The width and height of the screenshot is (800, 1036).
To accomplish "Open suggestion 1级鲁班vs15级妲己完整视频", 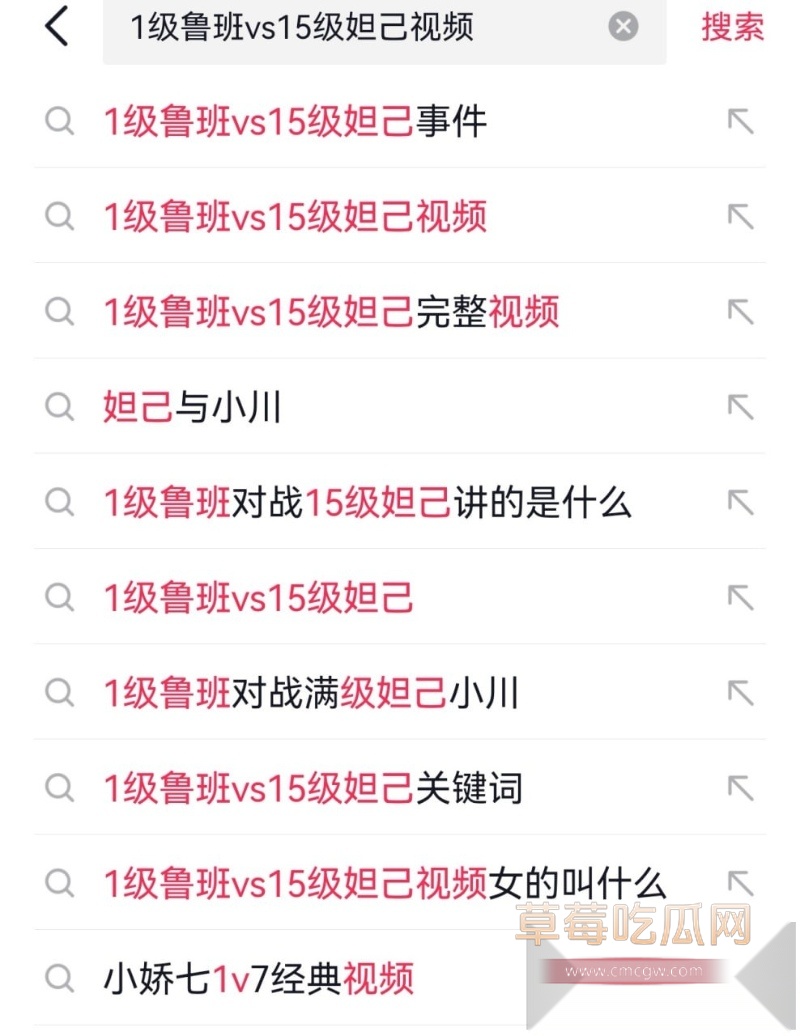I will coord(330,312).
